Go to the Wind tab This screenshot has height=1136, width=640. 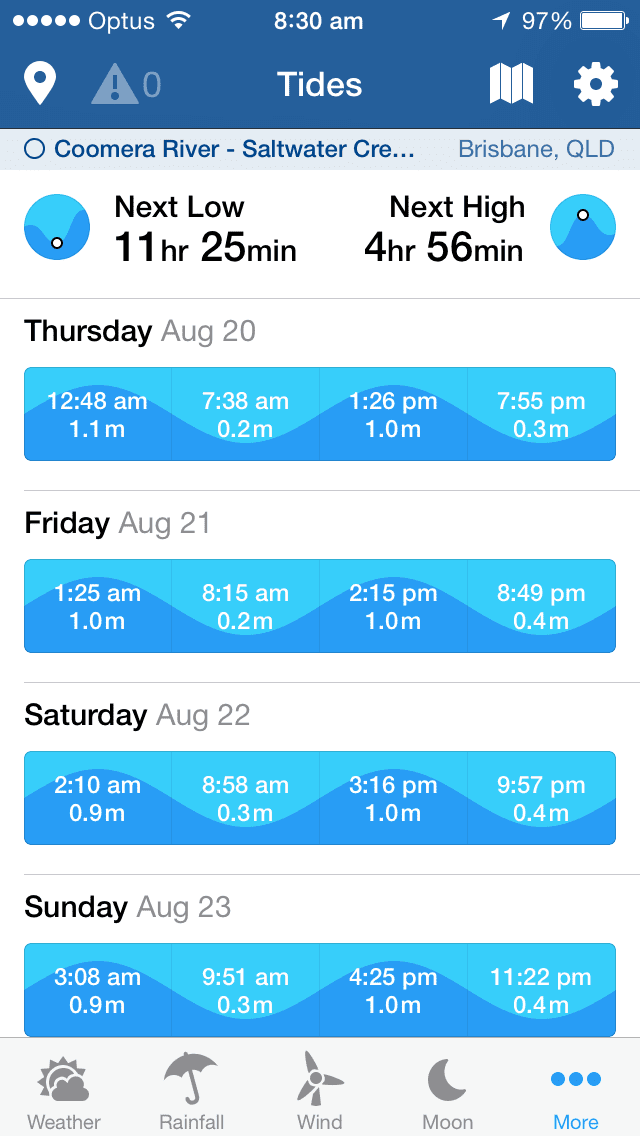click(320, 1092)
